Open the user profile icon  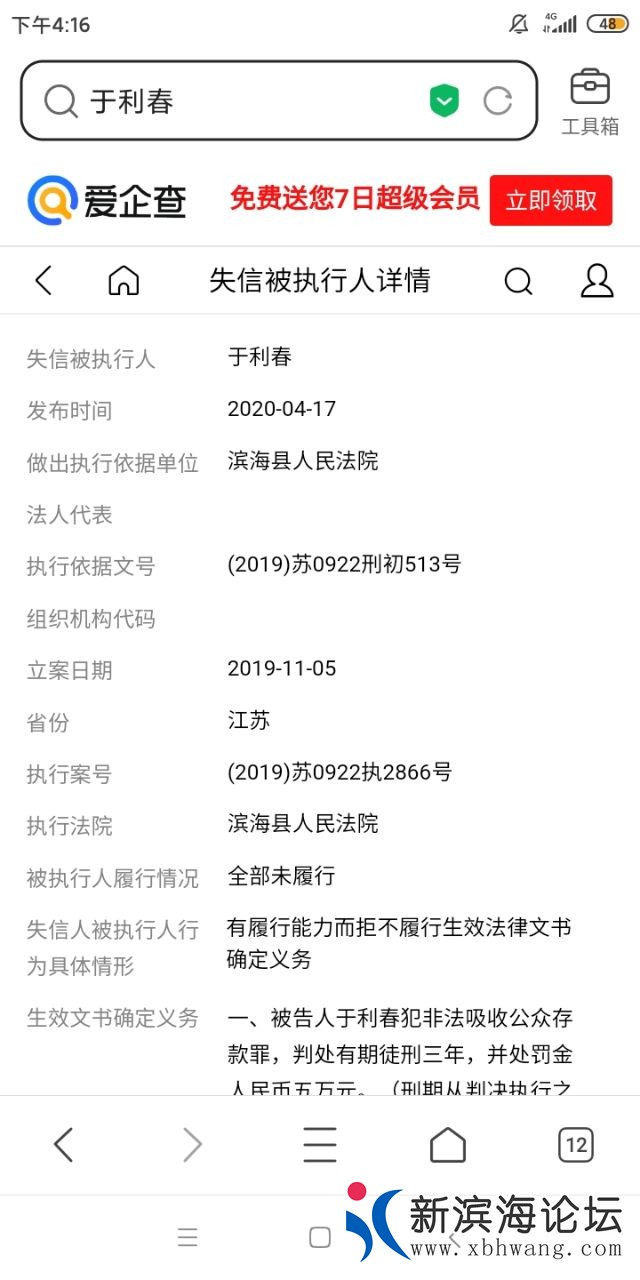click(x=596, y=281)
